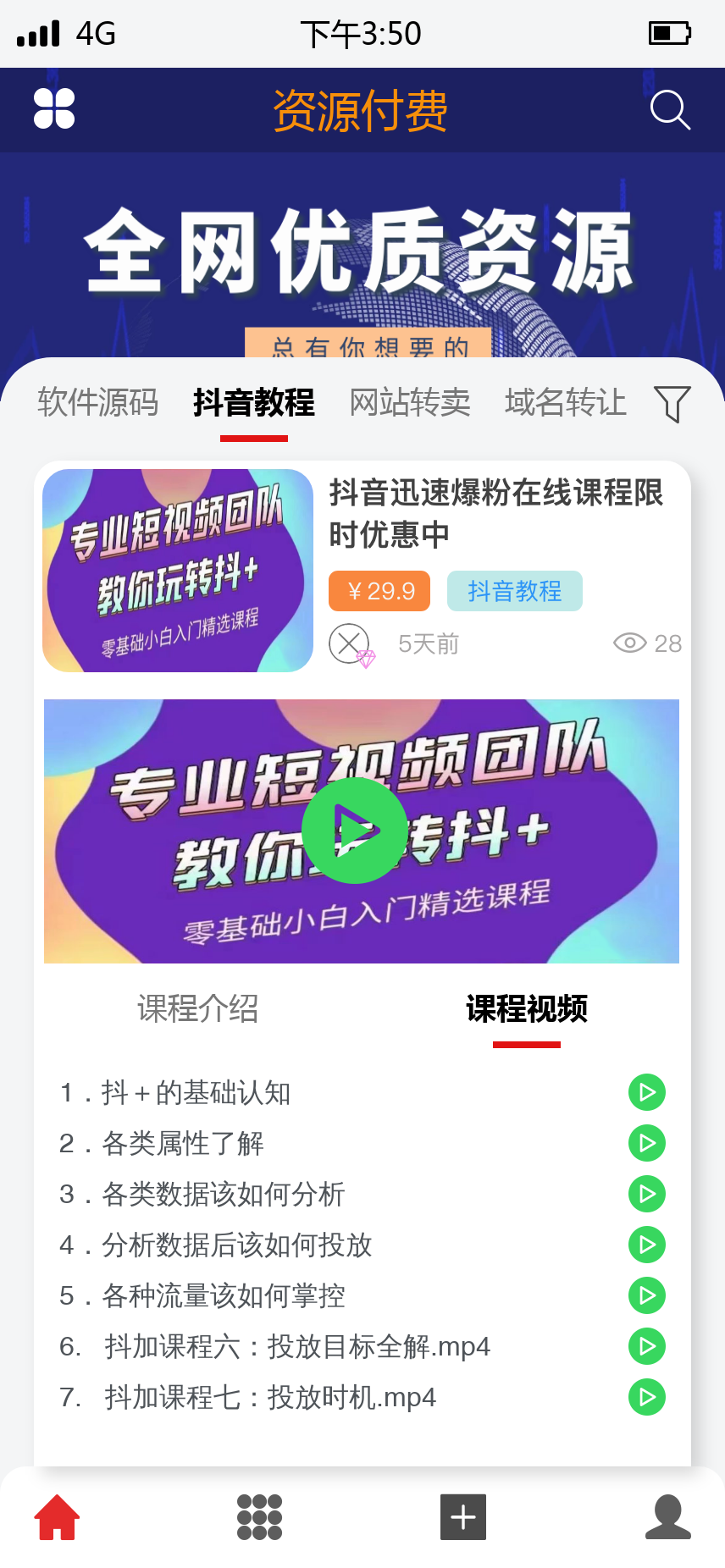Open the 抖音迅速爆粉 course thumbnail

click(x=178, y=571)
